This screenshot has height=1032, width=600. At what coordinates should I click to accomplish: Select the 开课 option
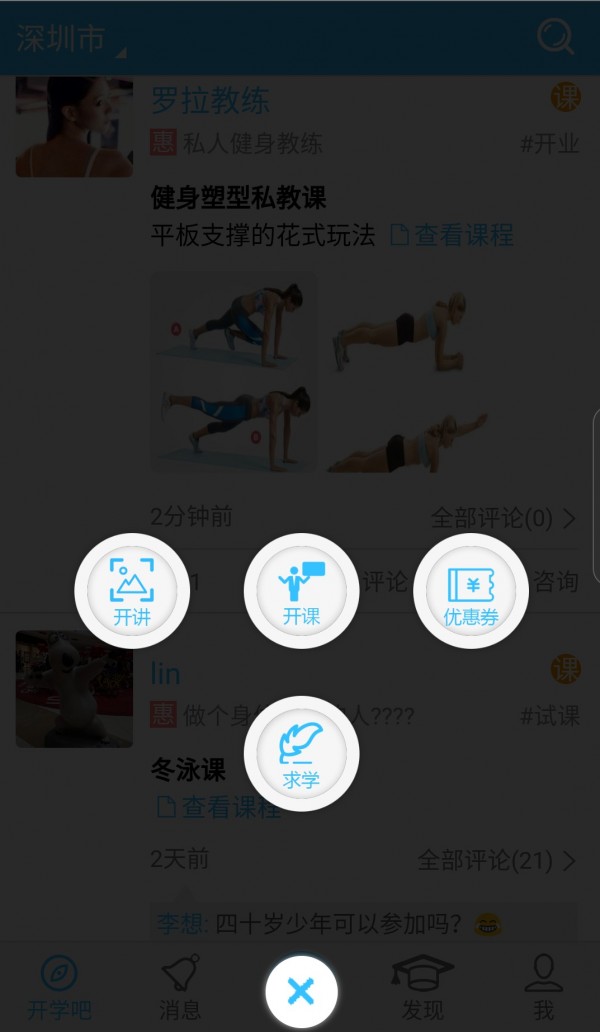pyautogui.click(x=301, y=591)
